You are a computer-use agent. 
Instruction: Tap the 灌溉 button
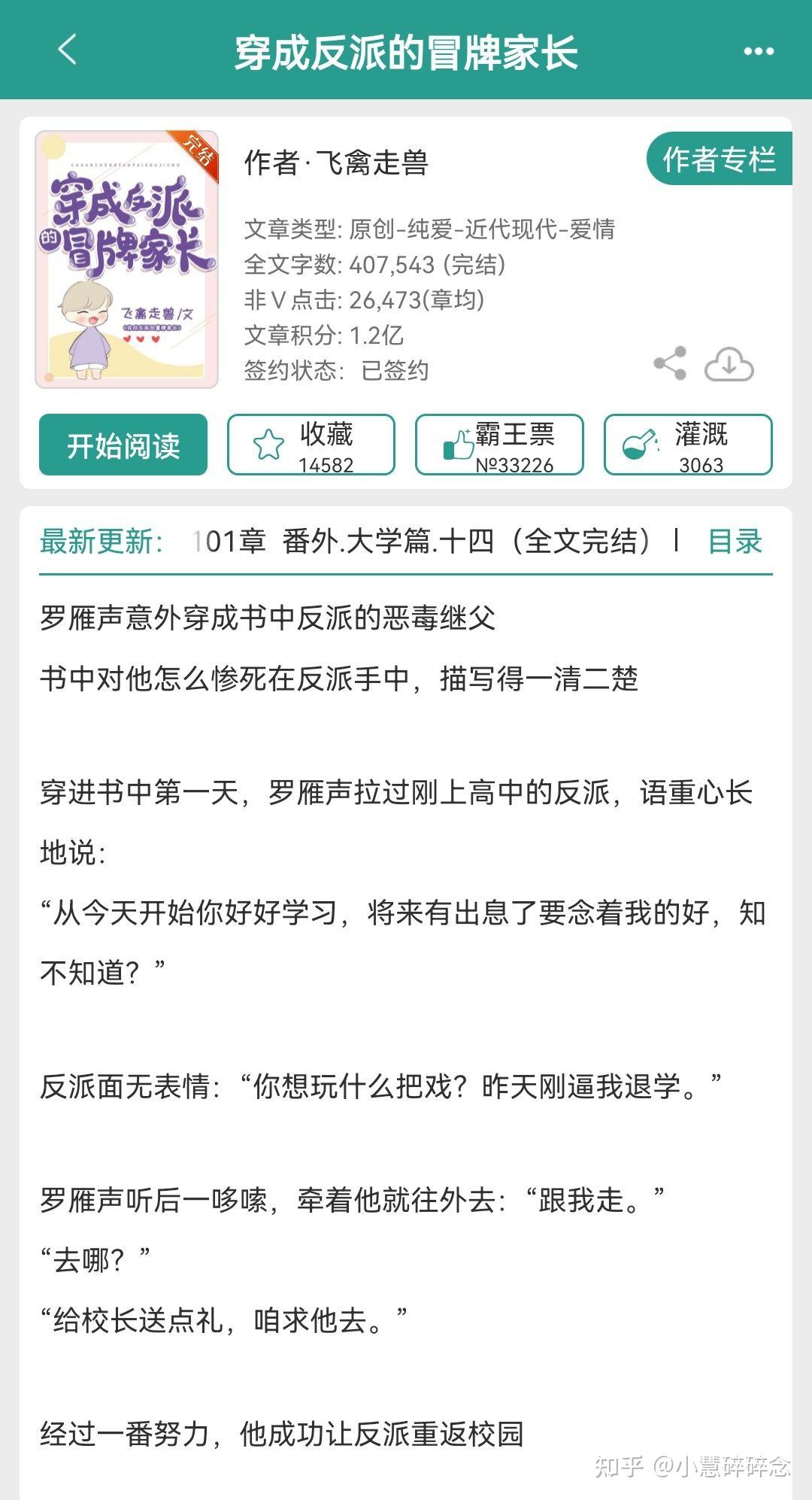688,445
